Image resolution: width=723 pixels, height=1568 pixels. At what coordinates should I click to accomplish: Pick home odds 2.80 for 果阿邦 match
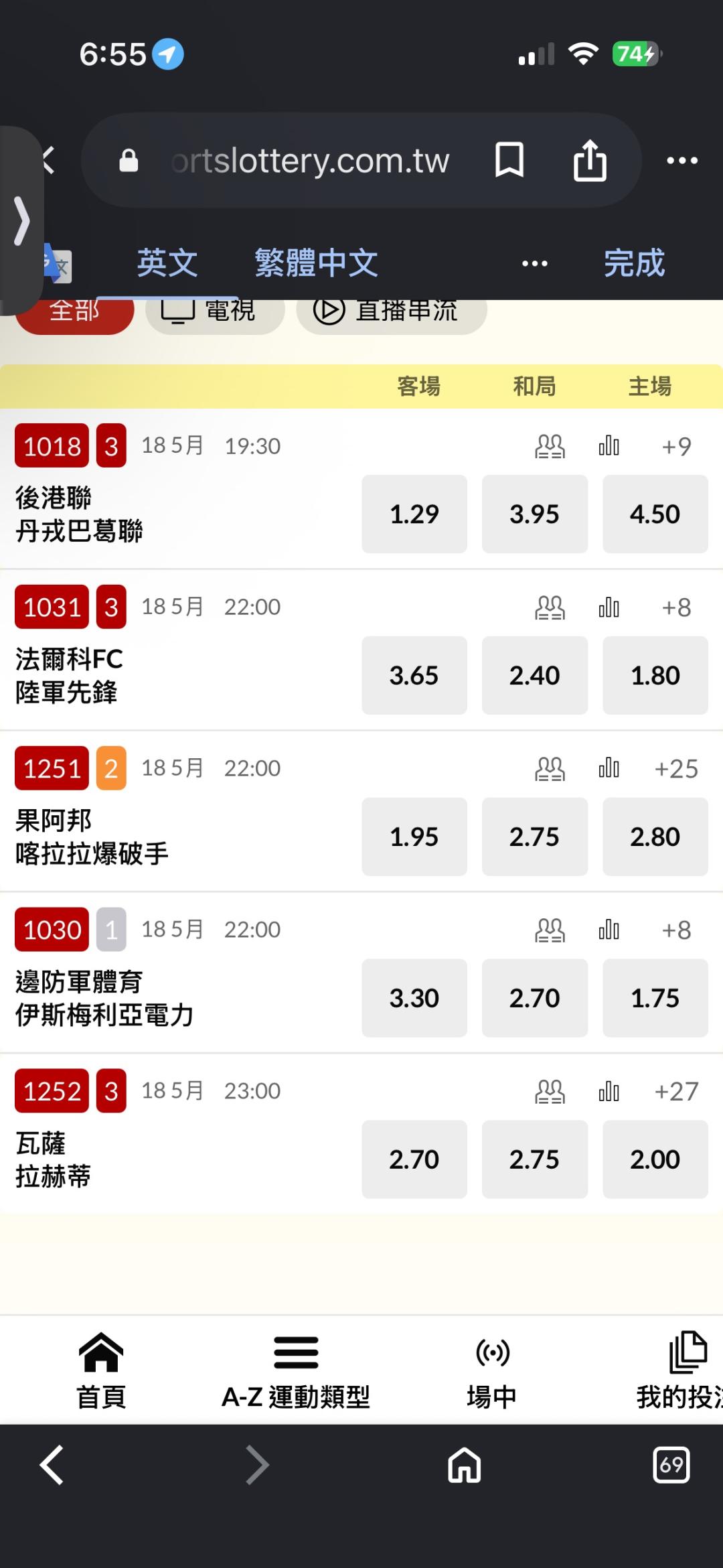click(x=655, y=837)
